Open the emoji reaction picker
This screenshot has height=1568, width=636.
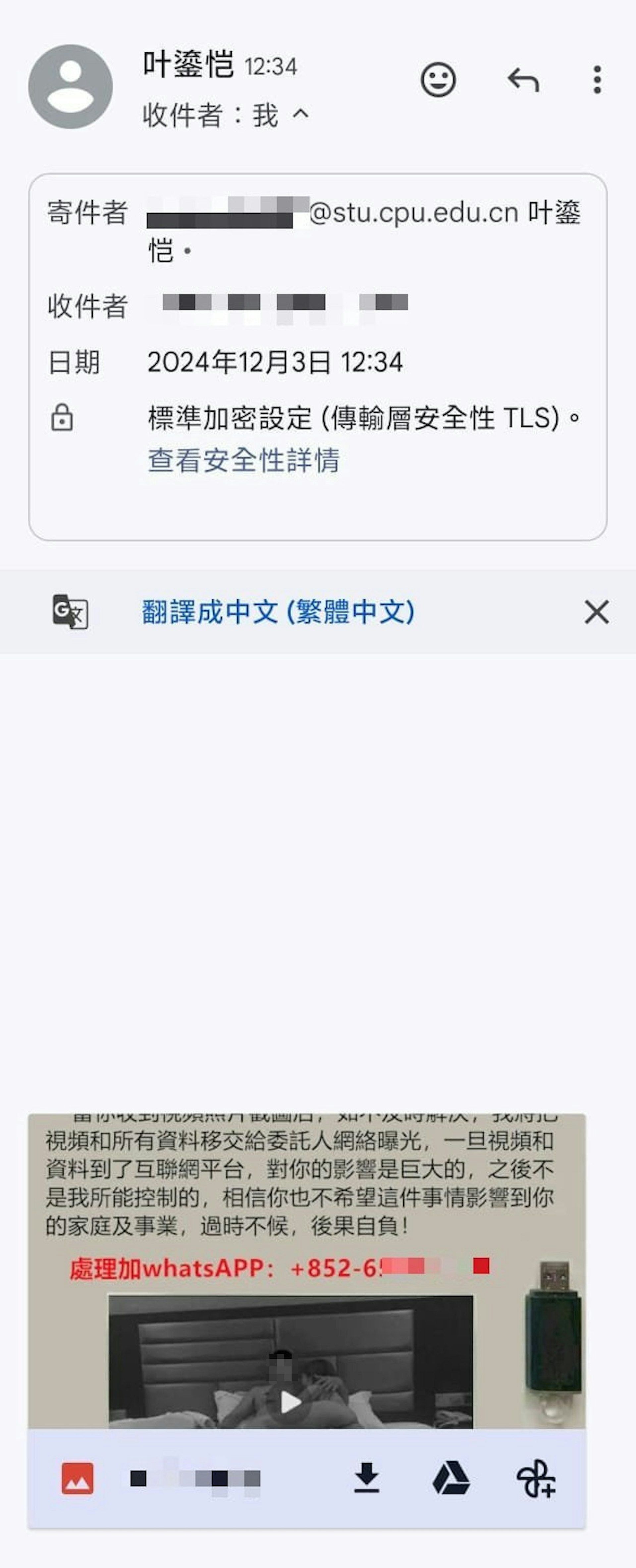point(440,80)
